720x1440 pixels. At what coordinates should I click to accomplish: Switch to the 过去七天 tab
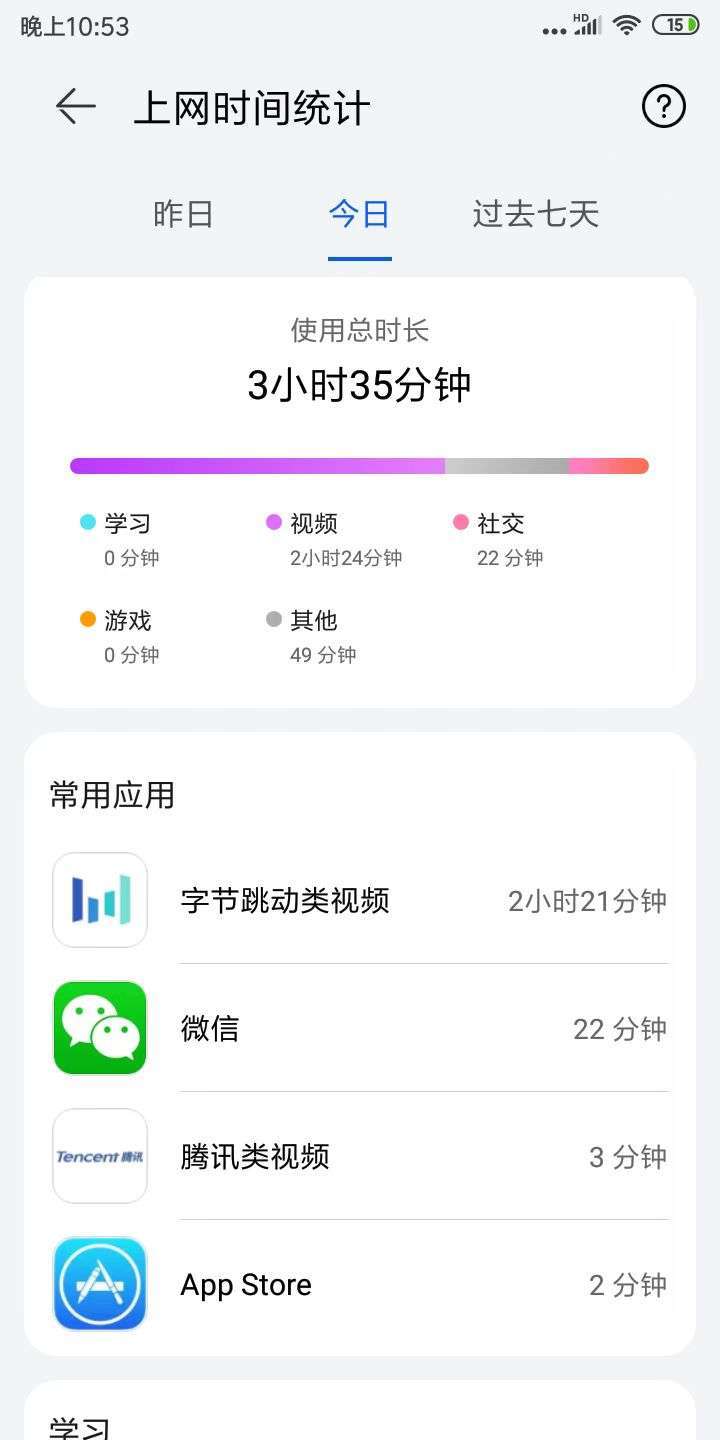pyautogui.click(x=535, y=214)
